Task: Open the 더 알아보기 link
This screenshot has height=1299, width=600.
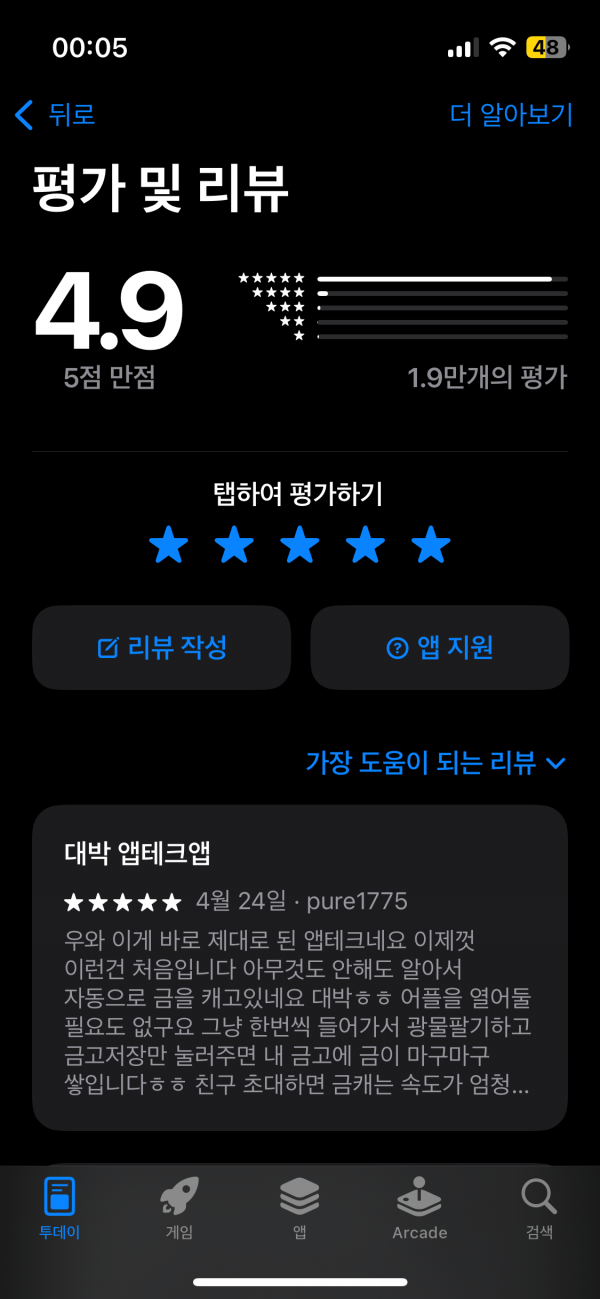Action: click(x=512, y=114)
